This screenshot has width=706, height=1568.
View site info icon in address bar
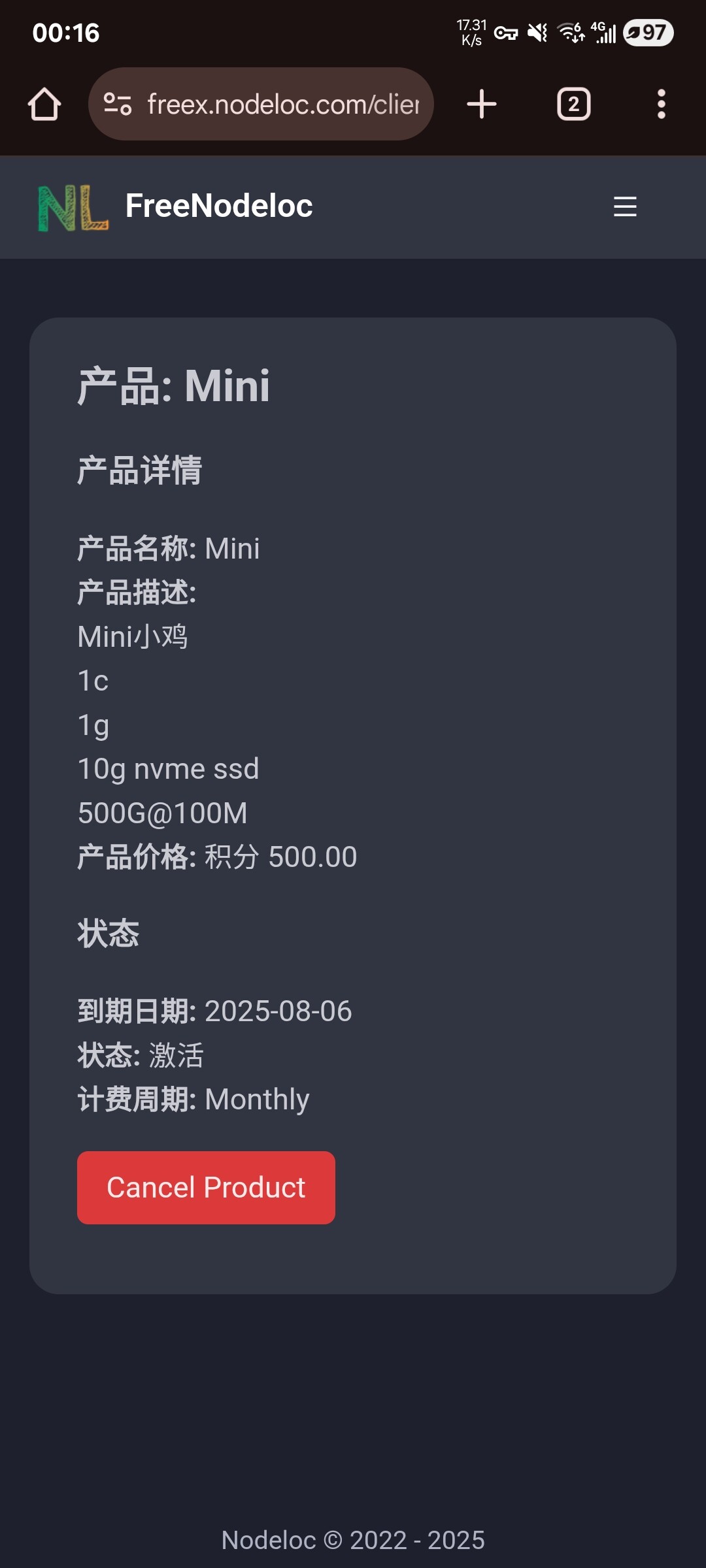(118, 104)
